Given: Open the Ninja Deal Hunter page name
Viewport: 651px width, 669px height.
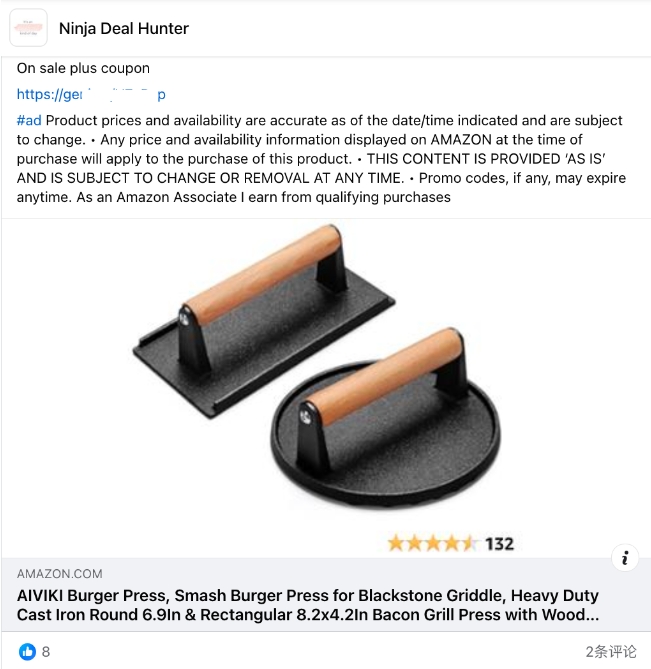Looking at the screenshot, I should click(x=124, y=28).
